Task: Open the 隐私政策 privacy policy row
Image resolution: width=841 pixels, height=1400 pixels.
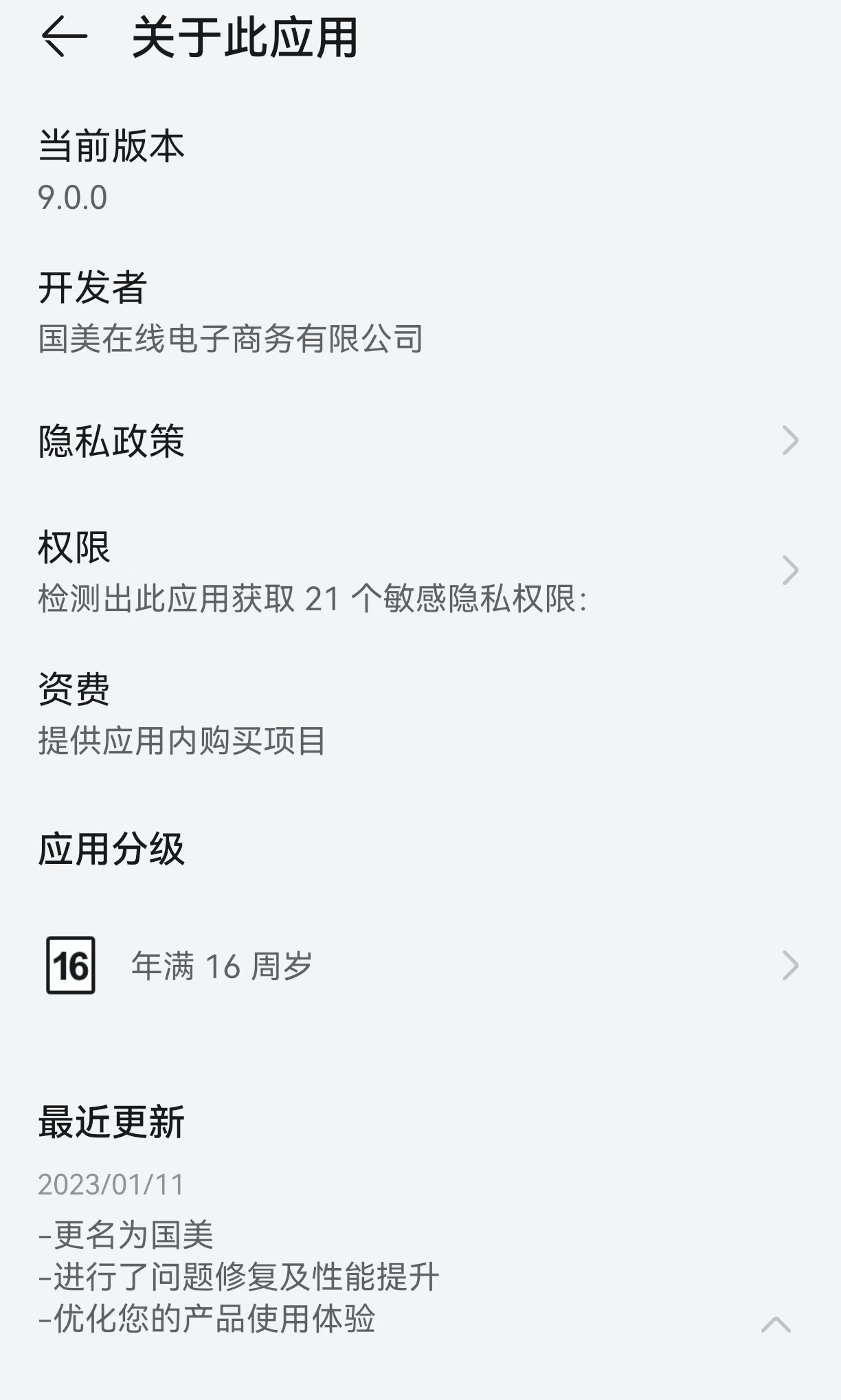Action: tap(419, 441)
